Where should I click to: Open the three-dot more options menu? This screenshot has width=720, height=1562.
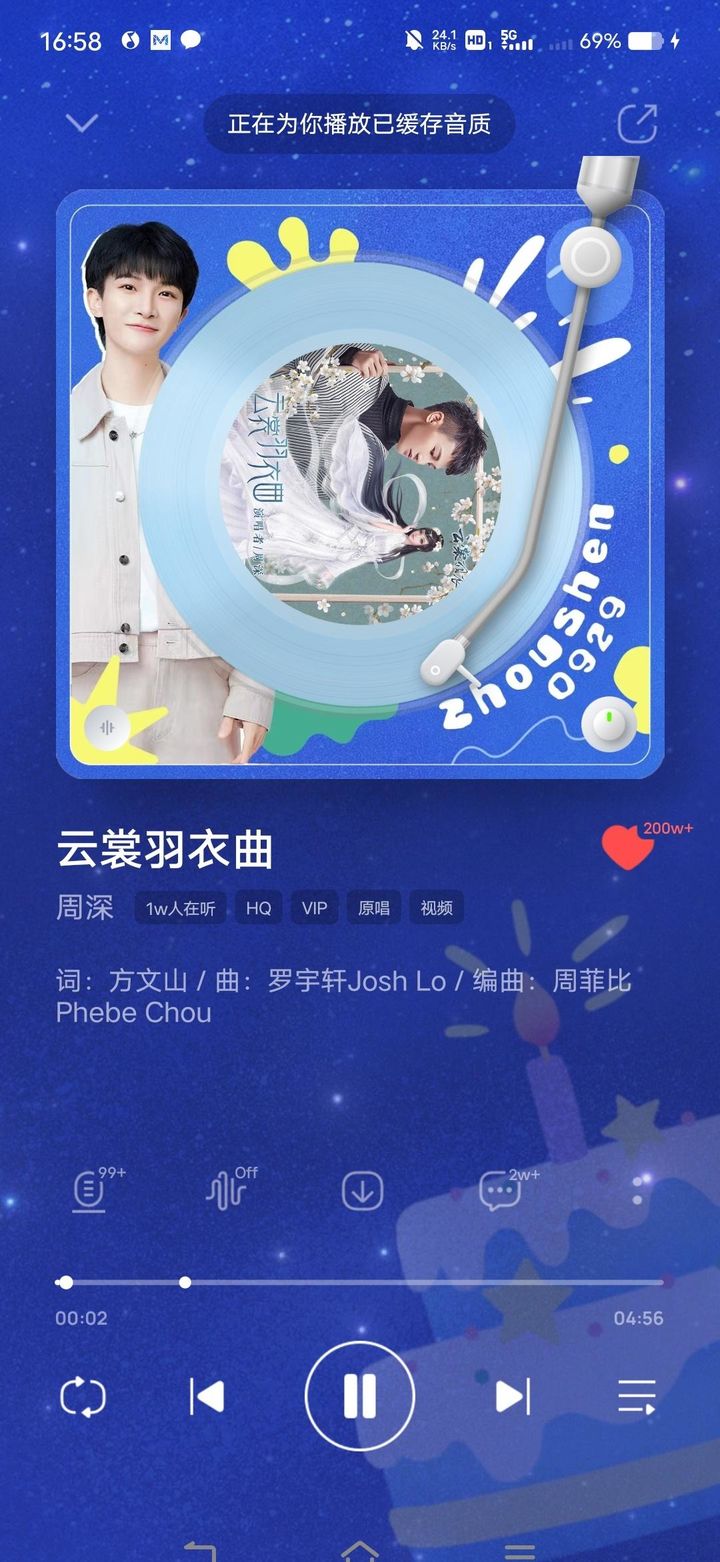pyautogui.click(x=637, y=1190)
